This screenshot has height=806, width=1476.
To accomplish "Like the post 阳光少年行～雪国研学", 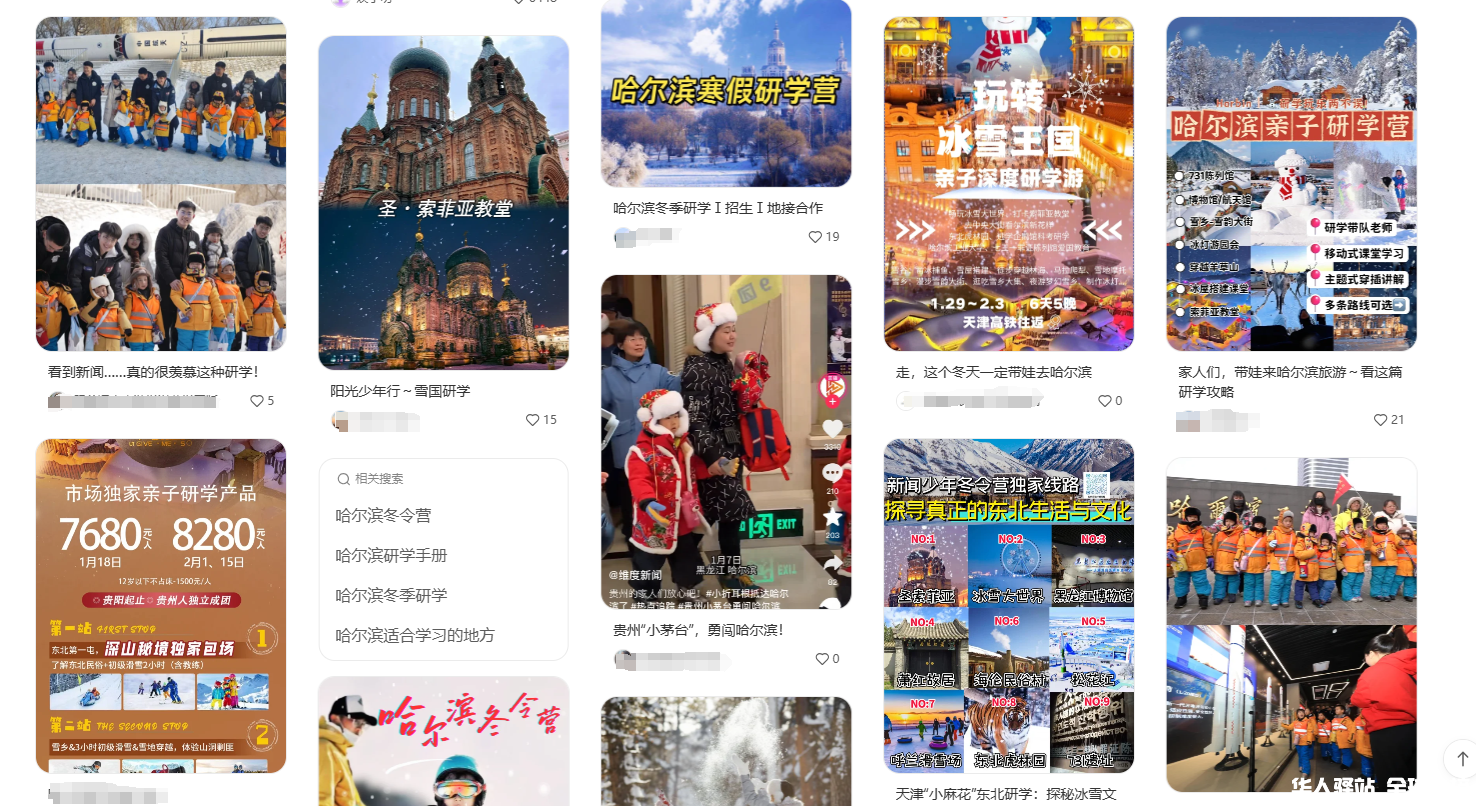I will click(x=533, y=420).
